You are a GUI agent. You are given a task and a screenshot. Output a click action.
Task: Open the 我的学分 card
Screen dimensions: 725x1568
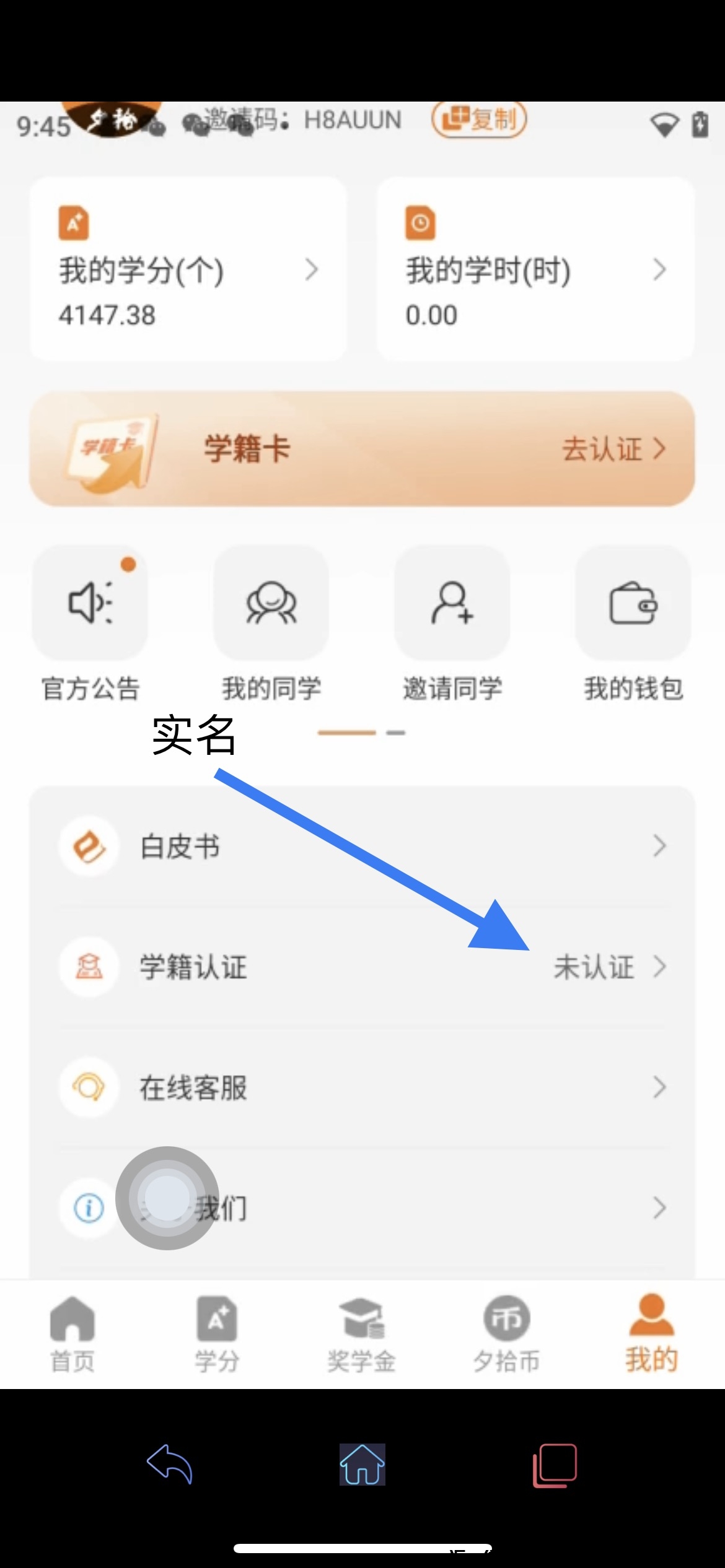pyautogui.click(x=188, y=269)
